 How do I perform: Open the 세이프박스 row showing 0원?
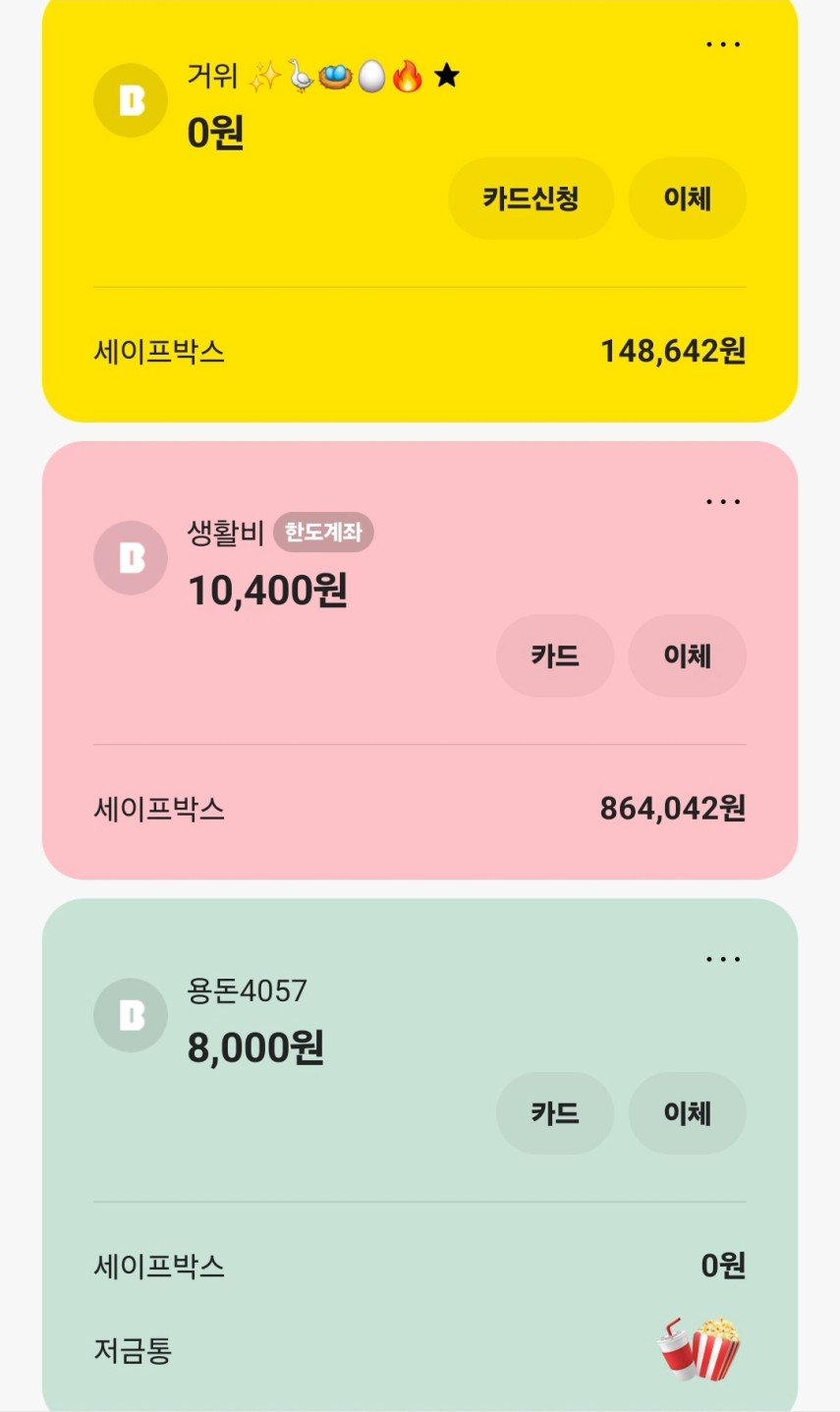point(420,1266)
